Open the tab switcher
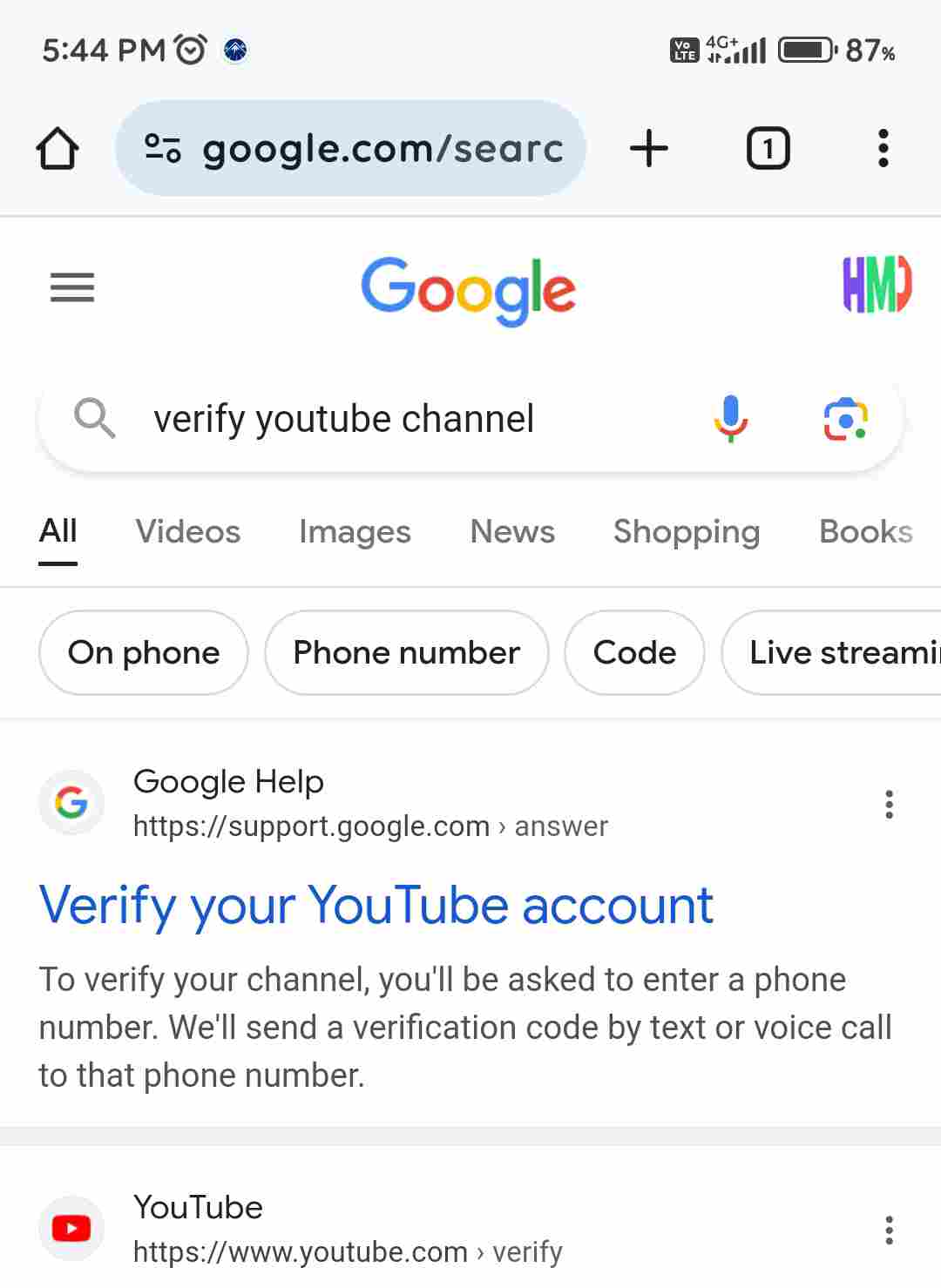The width and height of the screenshot is (941, 1288). click(768, 148)
